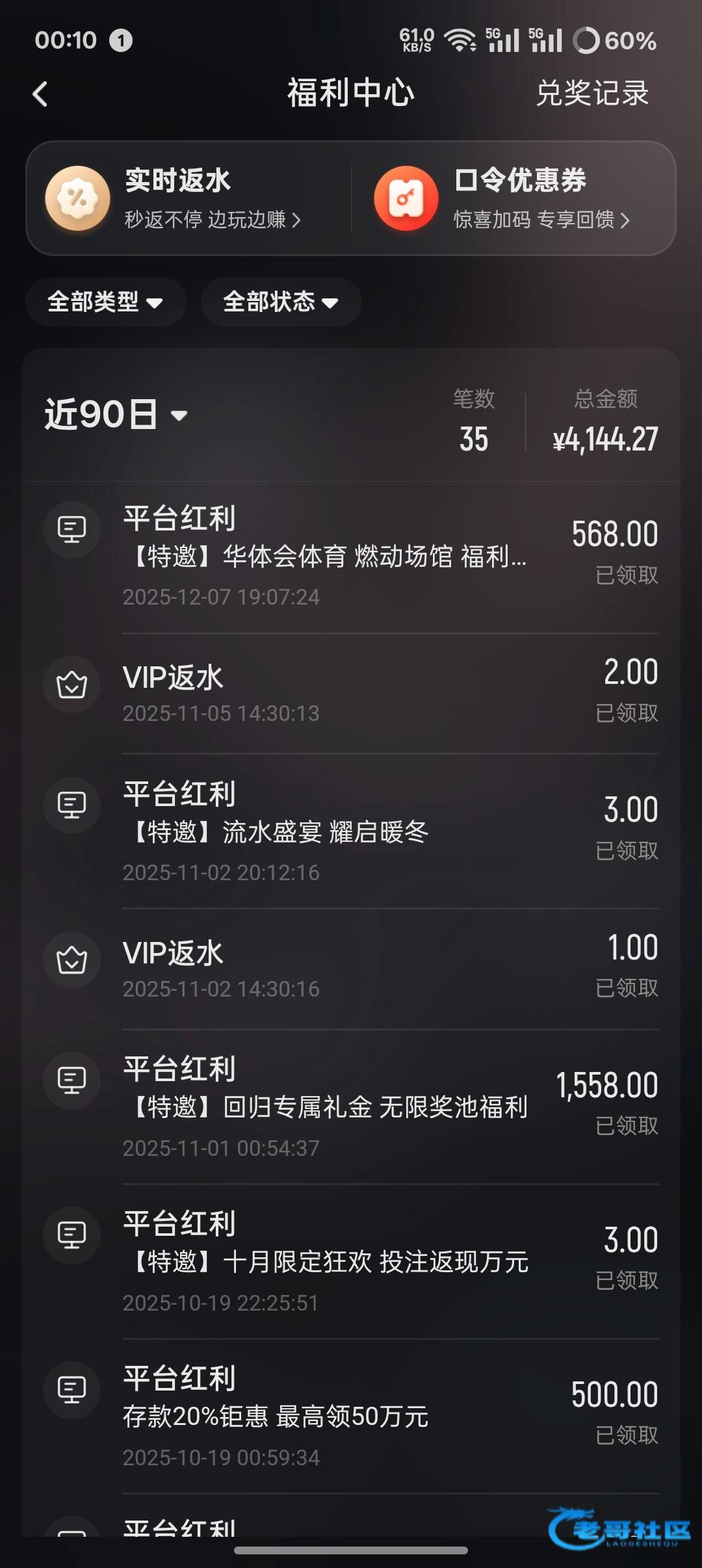Change the 近90日 date range
The height and width of the screenshot is (1568, 702).
tap(116, 415)
